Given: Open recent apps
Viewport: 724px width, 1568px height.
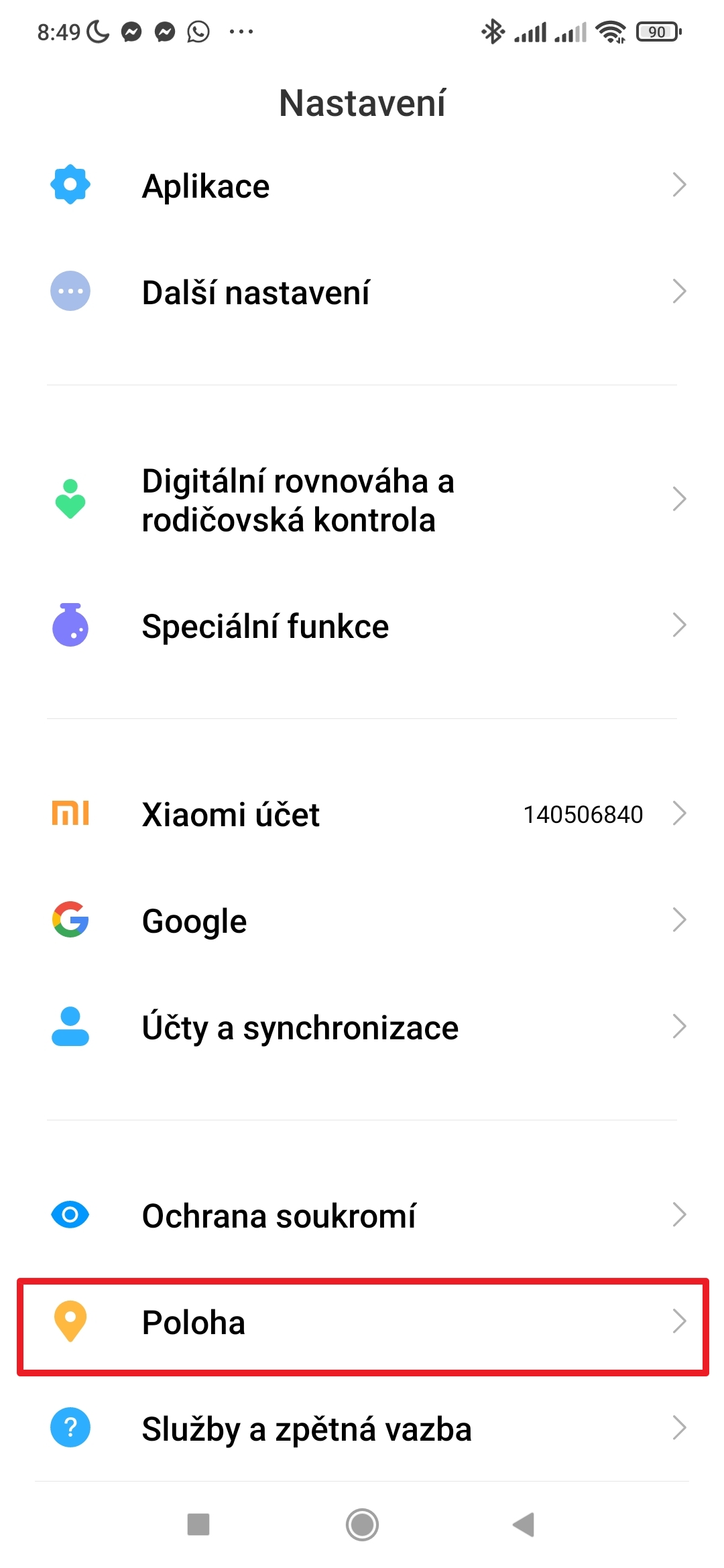Looking at the screenshot, I should click(x=198, y=1524).
